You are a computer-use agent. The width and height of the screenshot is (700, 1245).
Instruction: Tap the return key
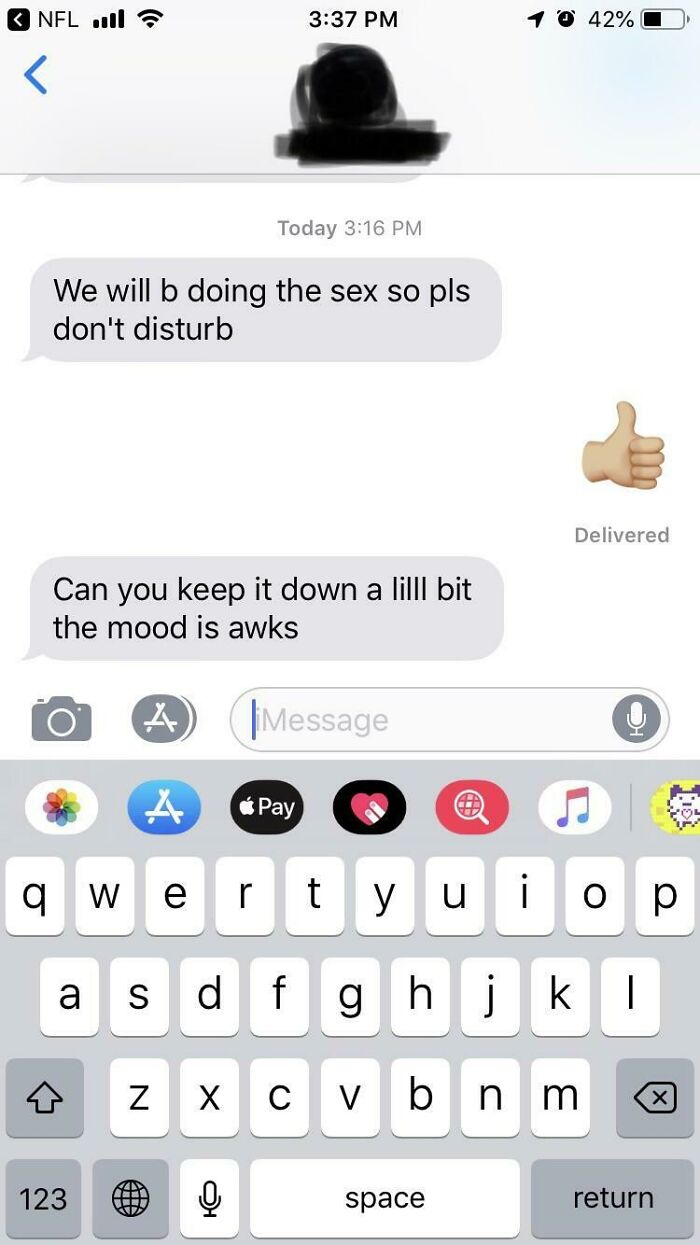612,1198
